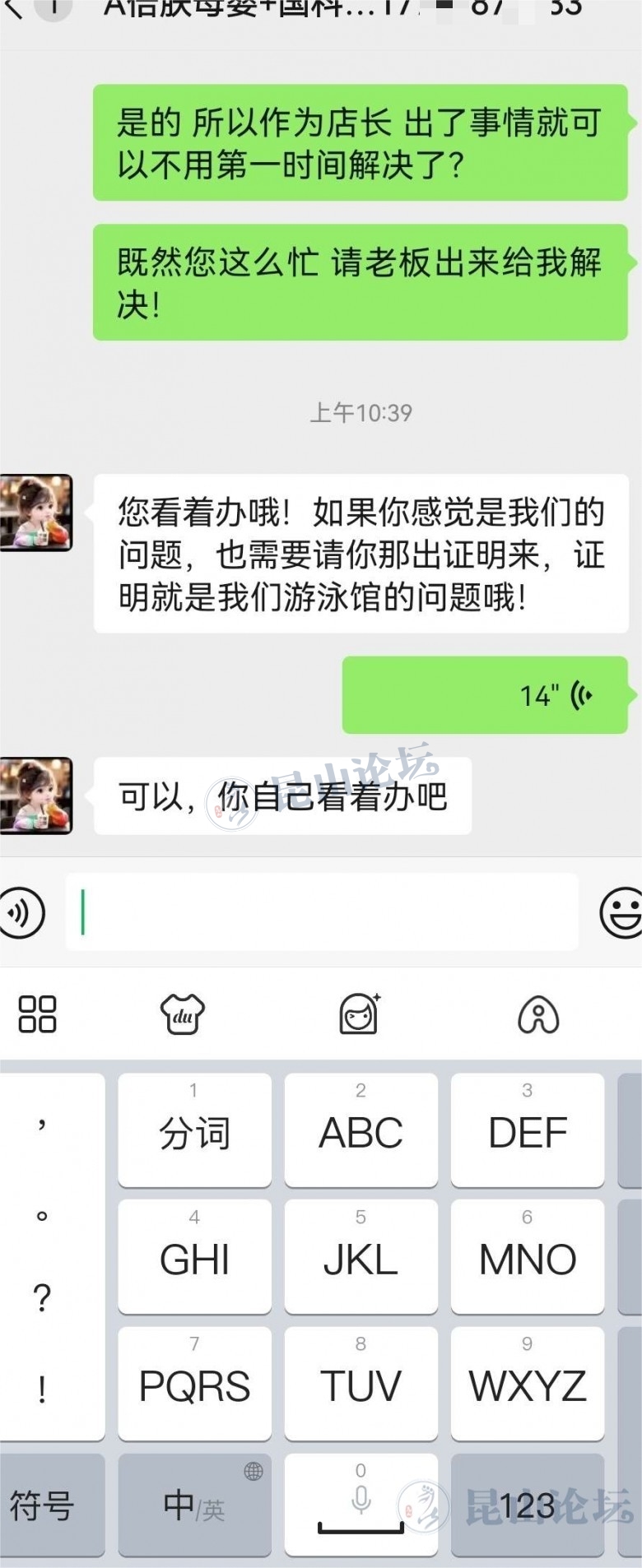Open the emoji picker
The image size is (642, 1568).
point(621,912)
